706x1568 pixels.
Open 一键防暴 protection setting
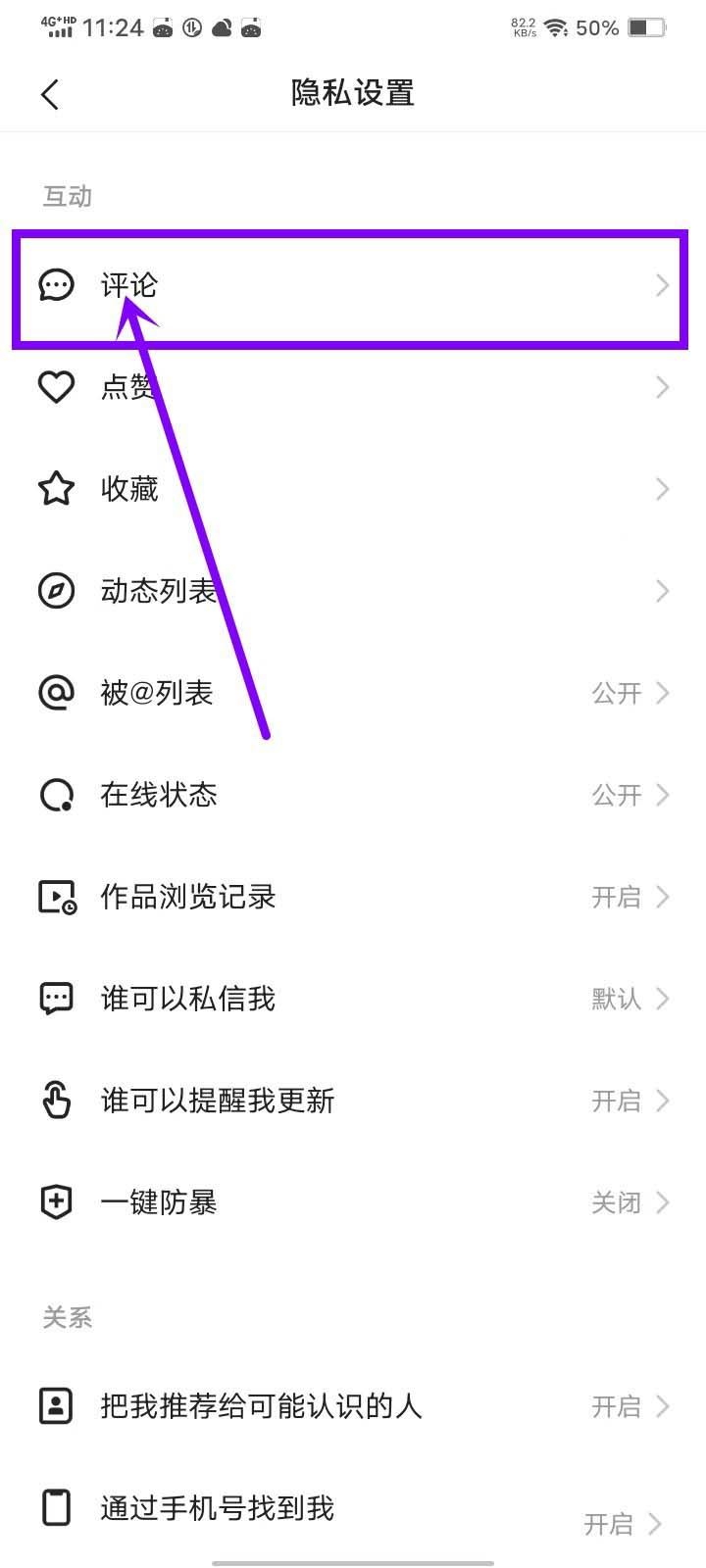353,1202
